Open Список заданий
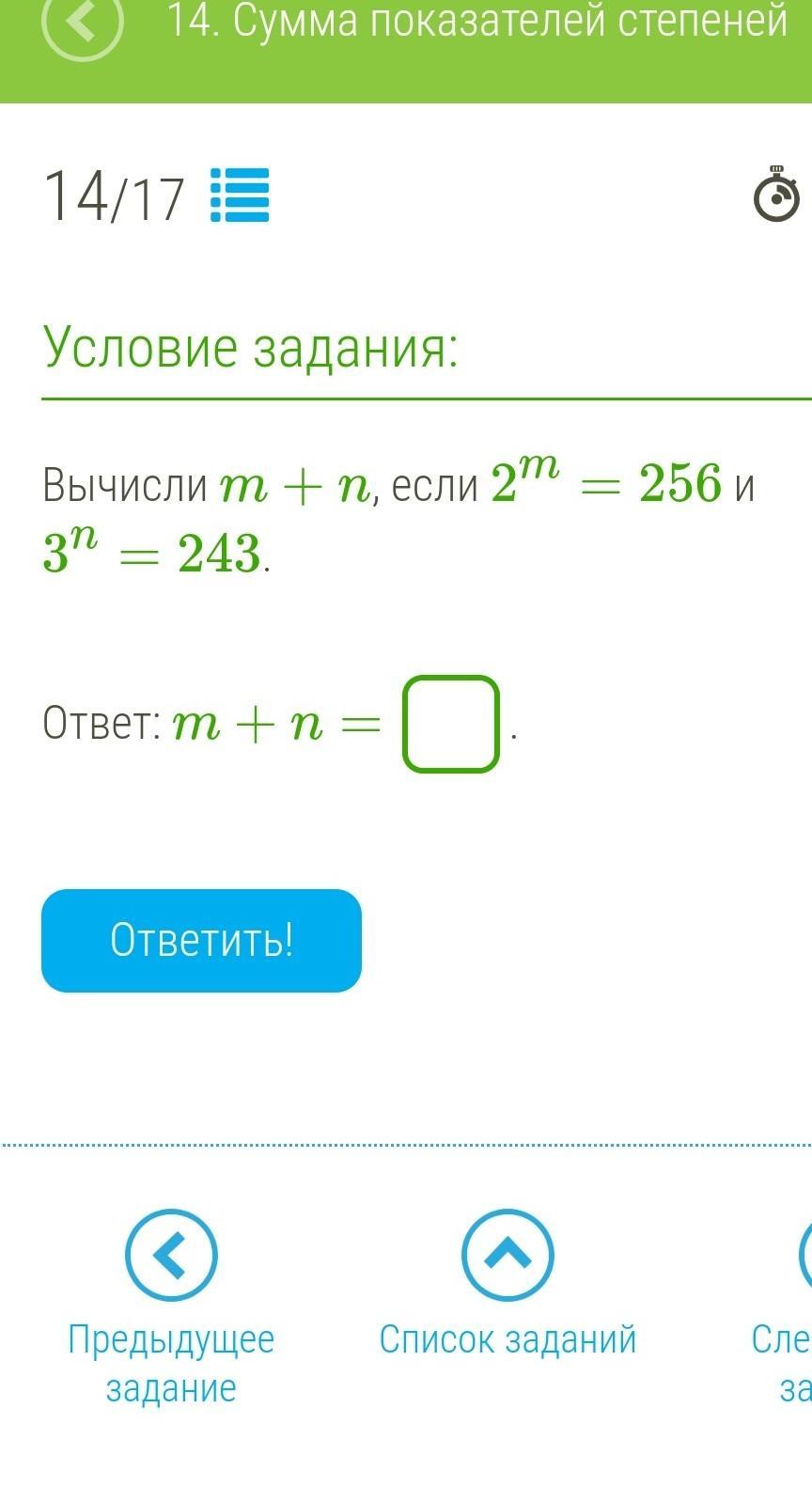Viewport: 812px width, 1486px height. (x=507, y=1284)
